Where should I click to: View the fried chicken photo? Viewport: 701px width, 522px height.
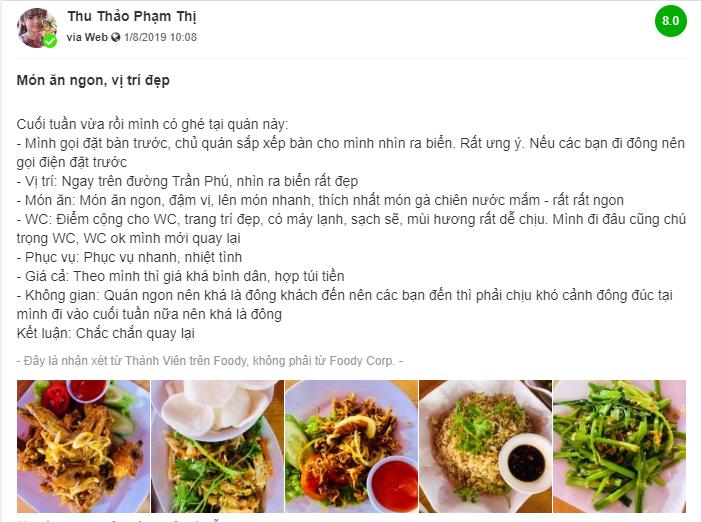pos(83,446)
